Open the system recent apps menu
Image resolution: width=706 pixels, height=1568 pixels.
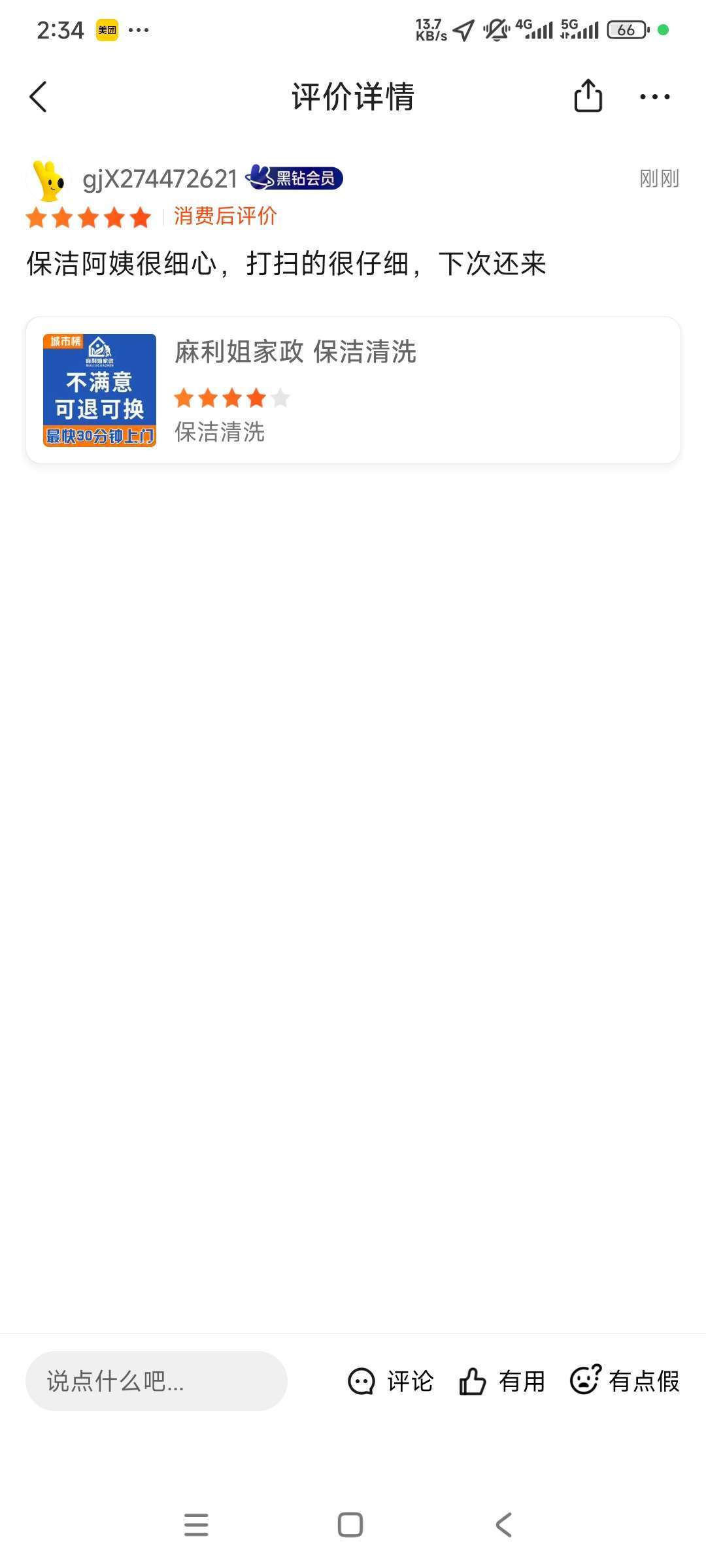point(196,1525)
